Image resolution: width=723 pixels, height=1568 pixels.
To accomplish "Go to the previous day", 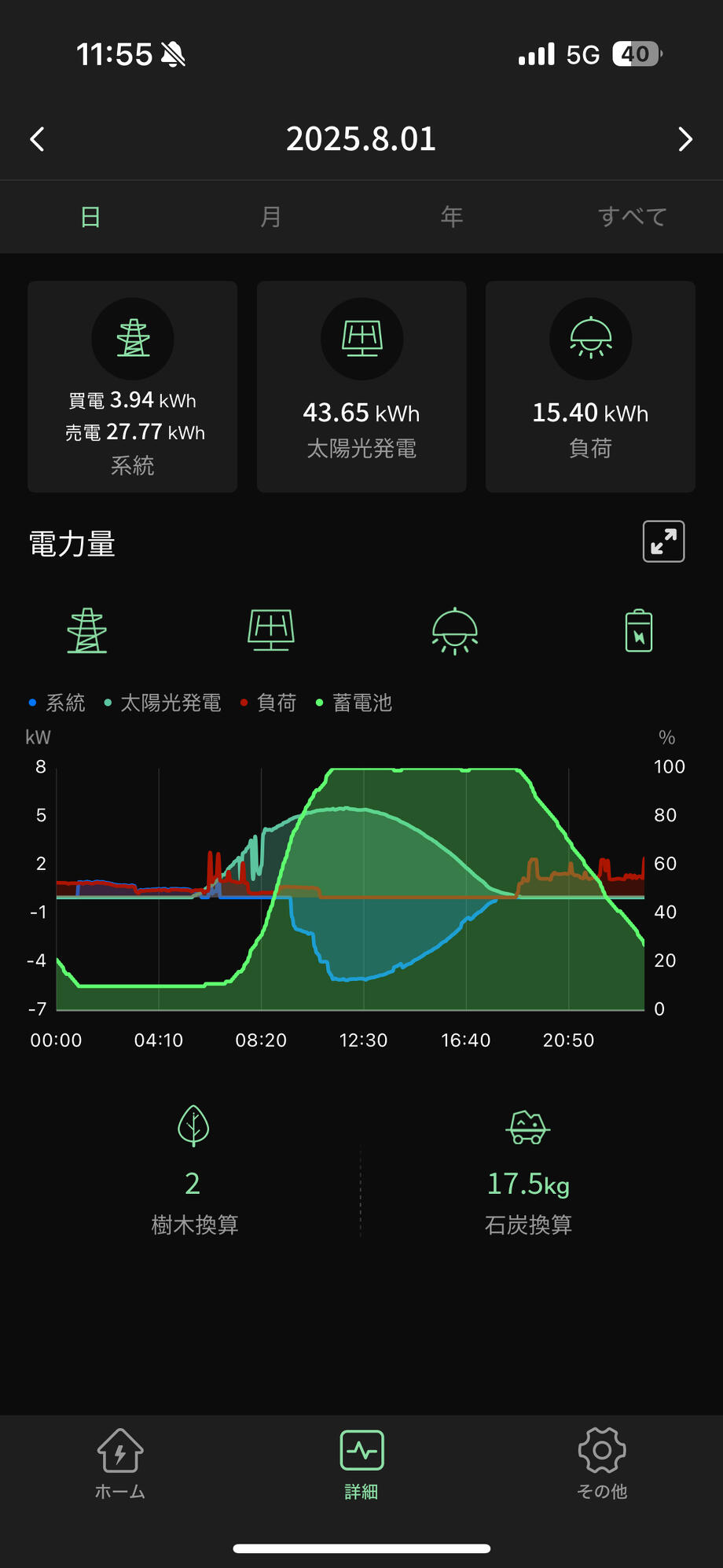I will [37, 139].
